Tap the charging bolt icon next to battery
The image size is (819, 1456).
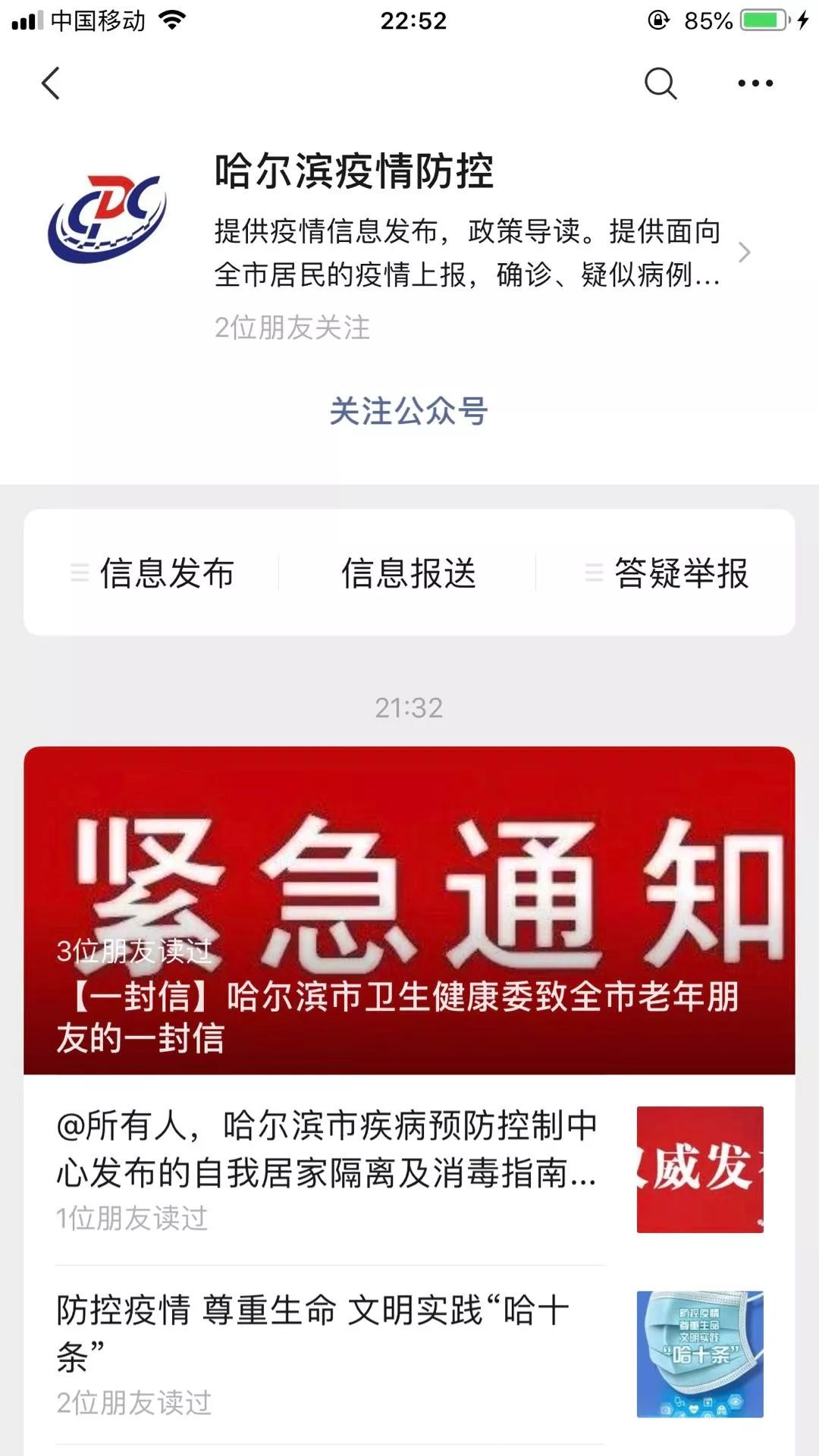800,20
